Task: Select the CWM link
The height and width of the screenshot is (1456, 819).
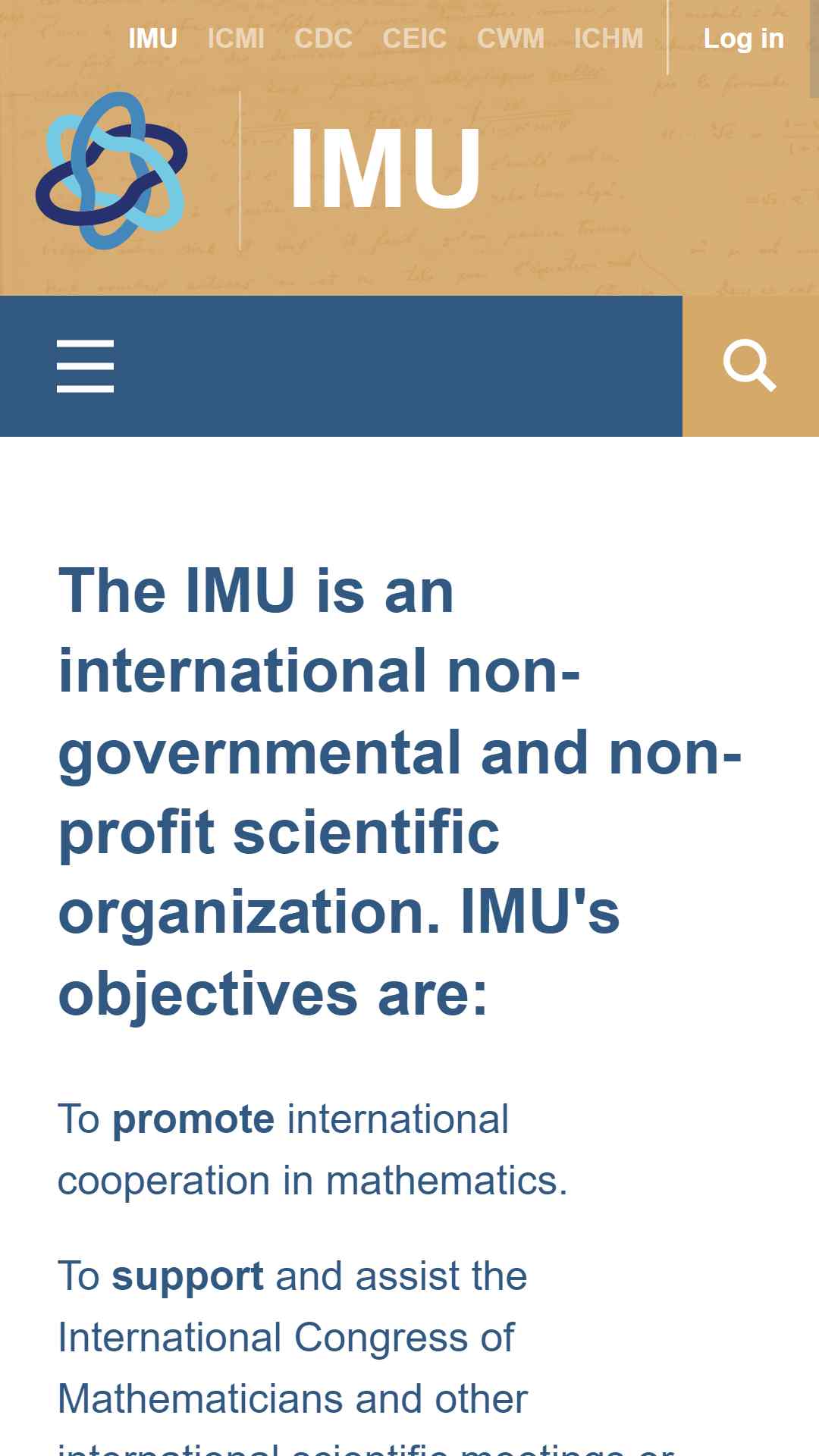Action: (x=510, y=38)
